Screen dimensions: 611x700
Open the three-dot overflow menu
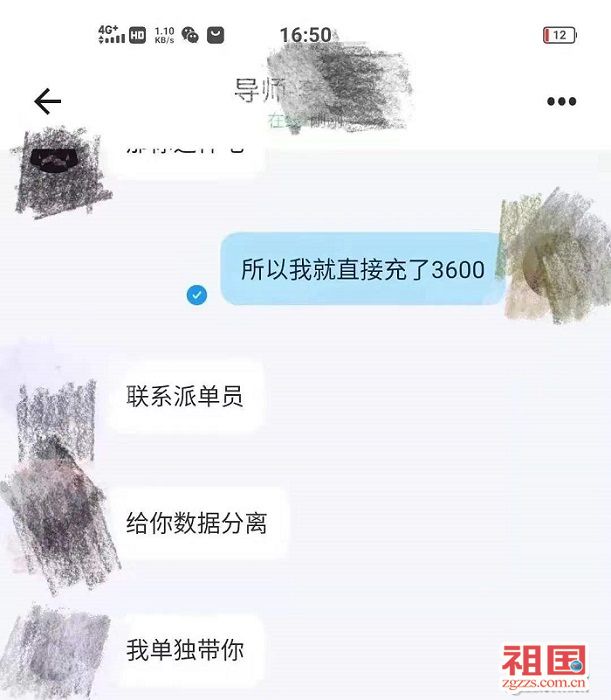click(x=561, y=102)
